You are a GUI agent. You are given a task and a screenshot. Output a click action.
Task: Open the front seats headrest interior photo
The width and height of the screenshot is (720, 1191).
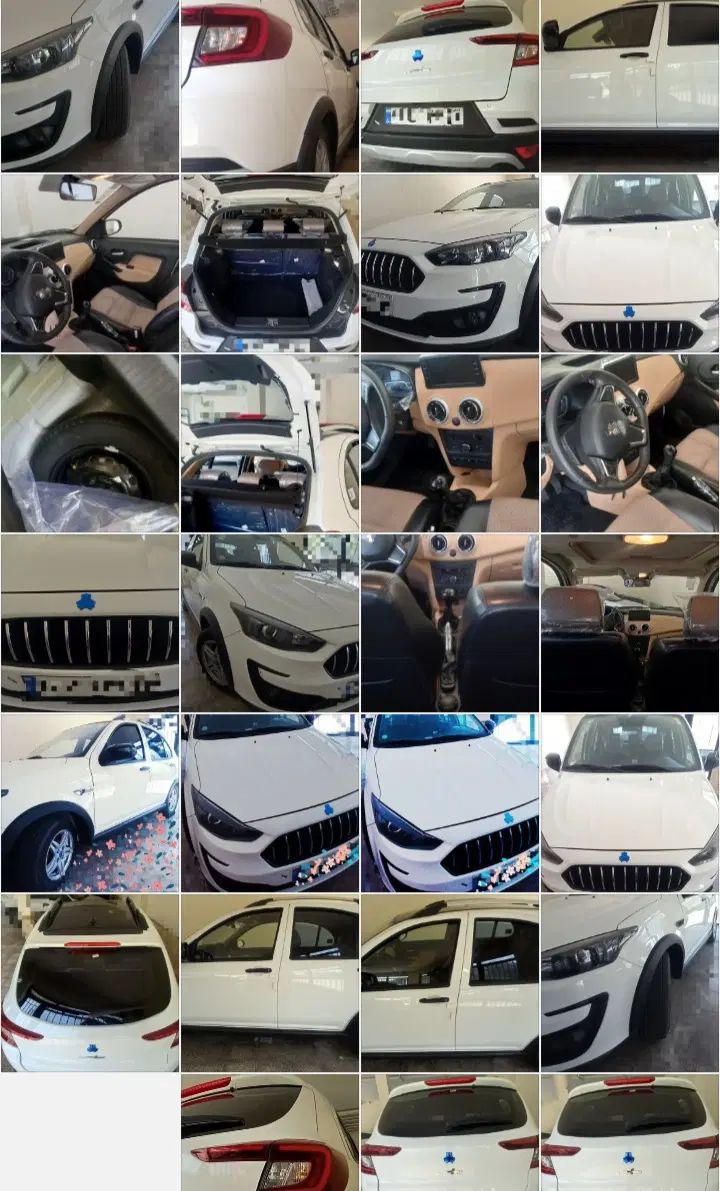[629, 622]
